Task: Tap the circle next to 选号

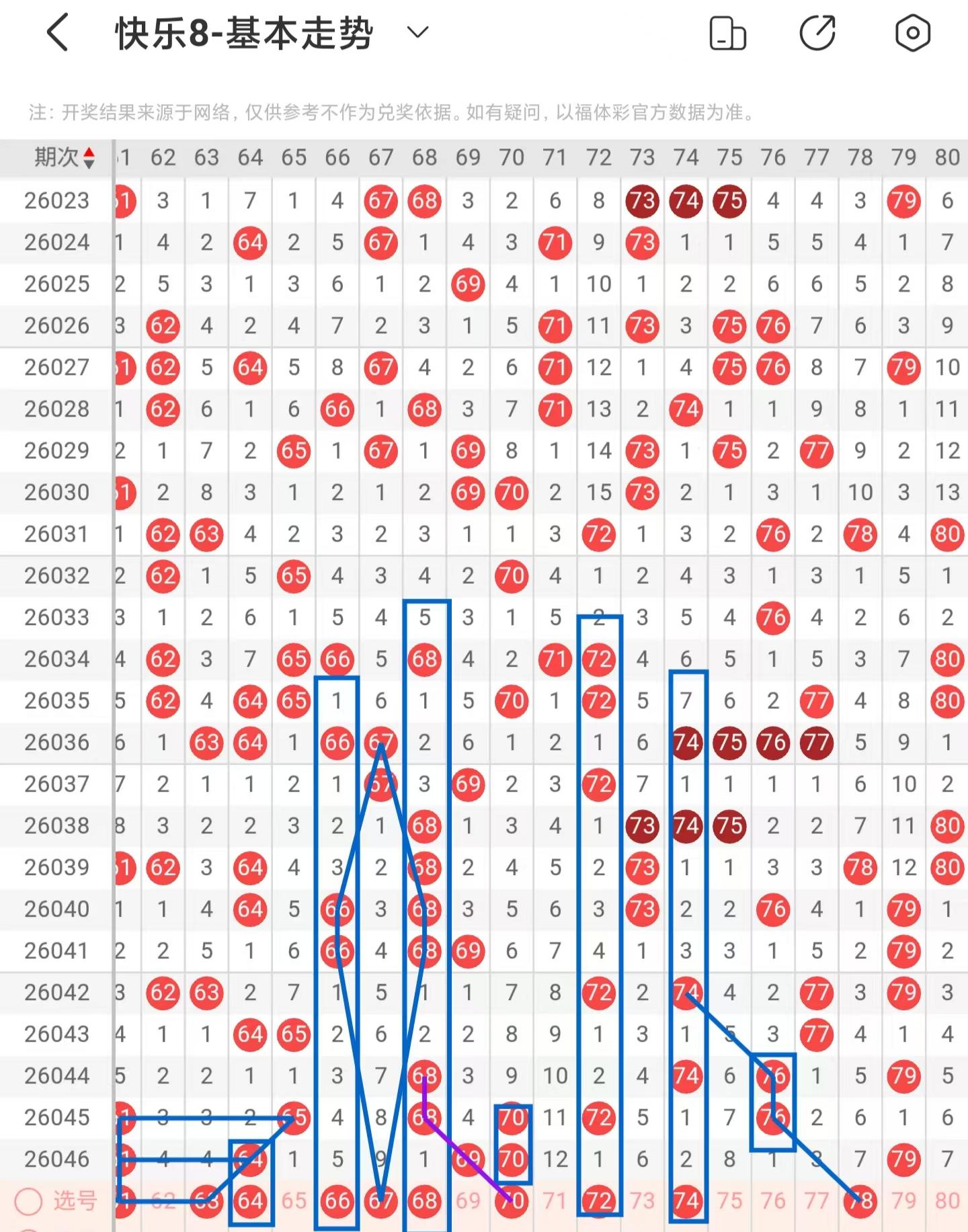Action: click(x=29, y=1201)
